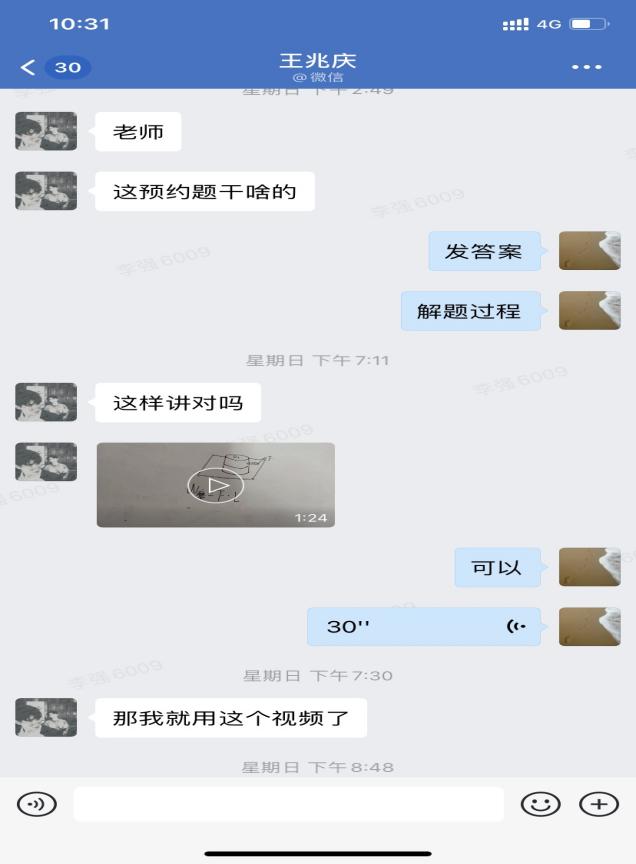
Task: Open the emoji picker
Action: 540,804
